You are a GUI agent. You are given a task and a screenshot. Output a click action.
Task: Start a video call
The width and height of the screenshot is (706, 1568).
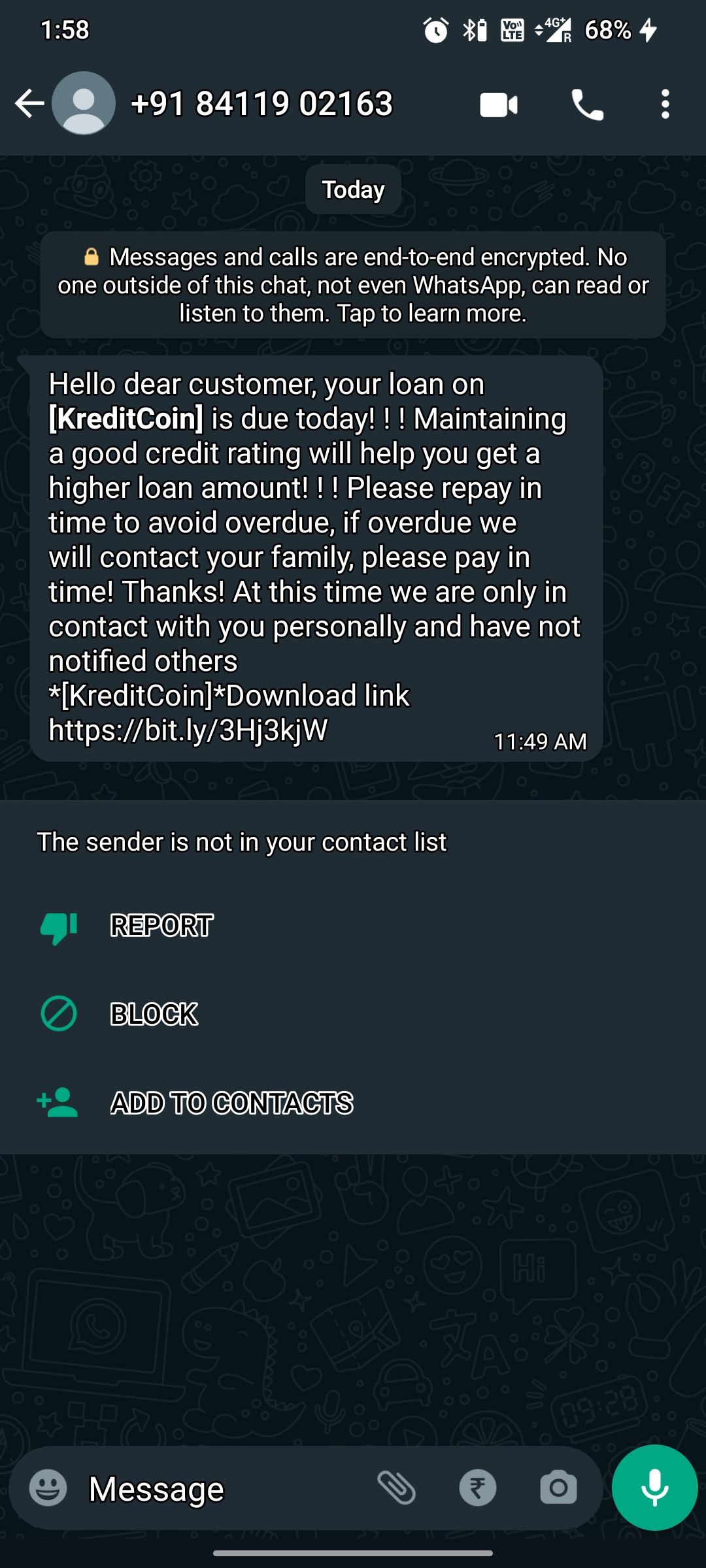(x=499, y=105)
